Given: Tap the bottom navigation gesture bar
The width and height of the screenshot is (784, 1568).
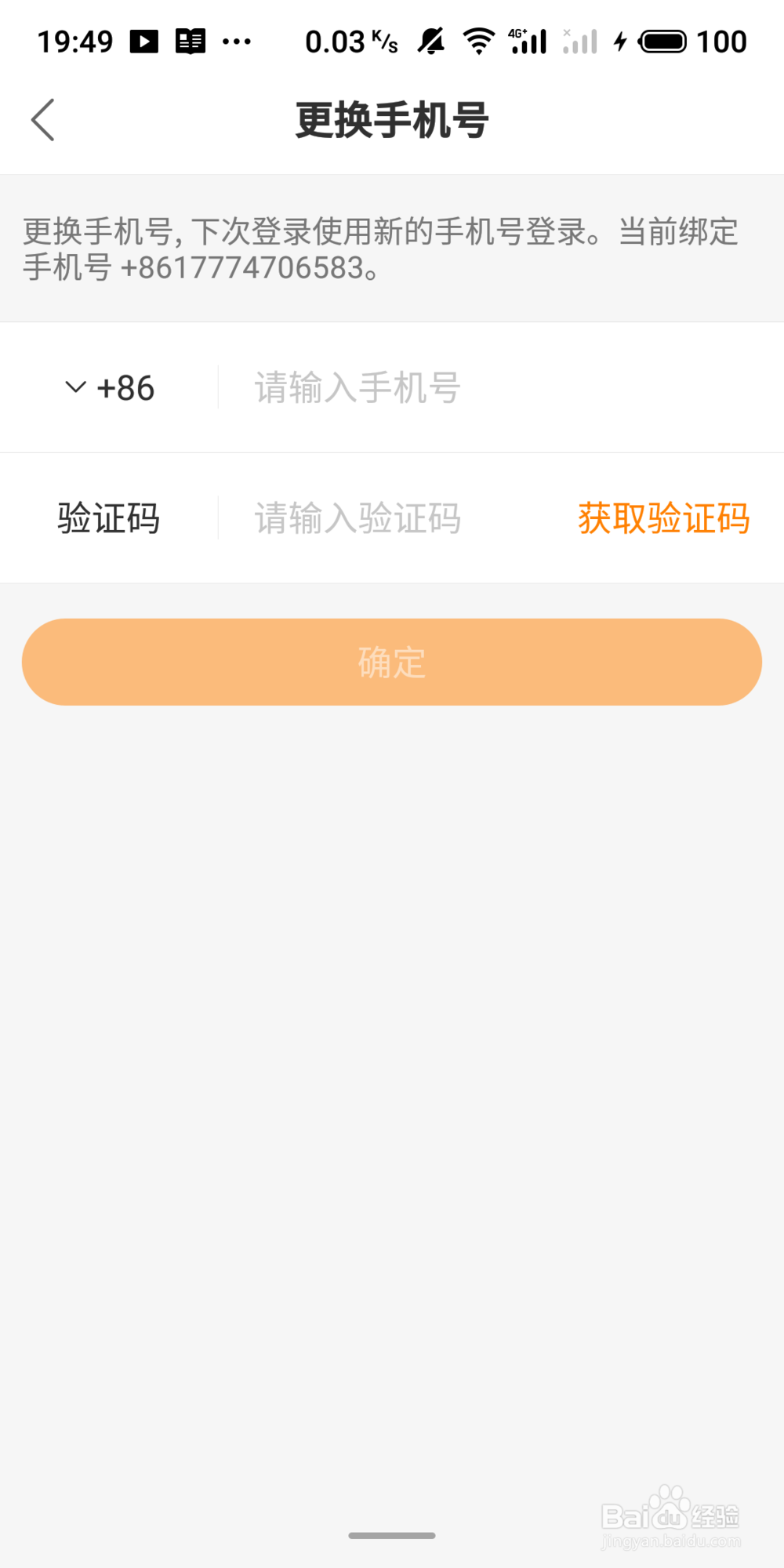Looking at the screenshot, I should [392, 1536].
